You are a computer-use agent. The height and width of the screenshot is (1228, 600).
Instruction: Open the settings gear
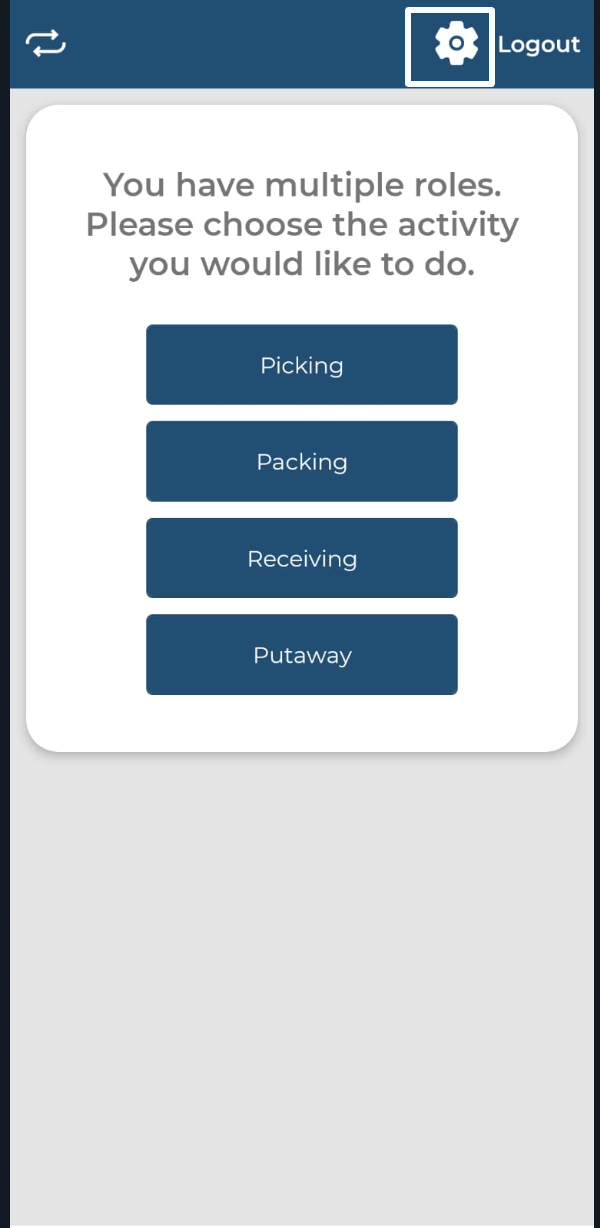coord(455,45)
